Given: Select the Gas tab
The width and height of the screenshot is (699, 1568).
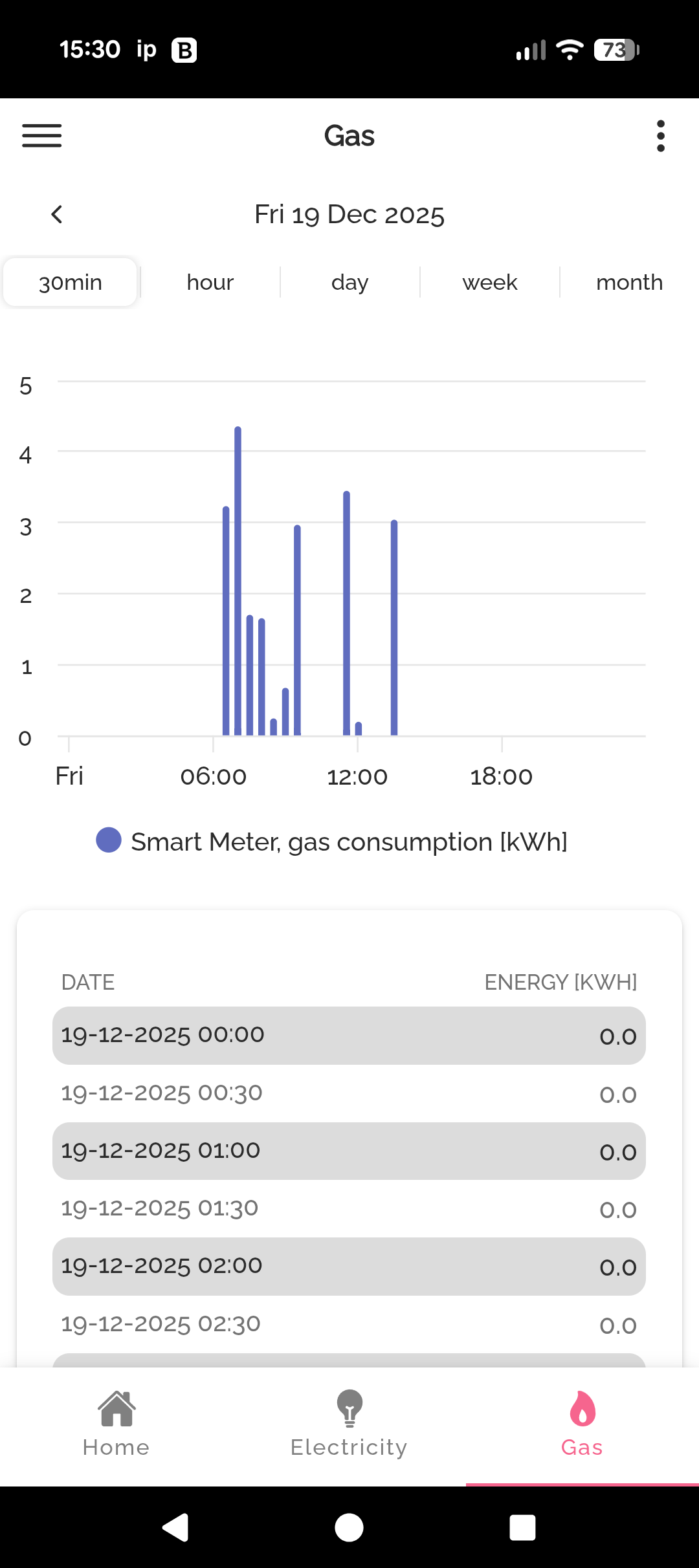Looking at the screenshot, I should pos(582,1423).
